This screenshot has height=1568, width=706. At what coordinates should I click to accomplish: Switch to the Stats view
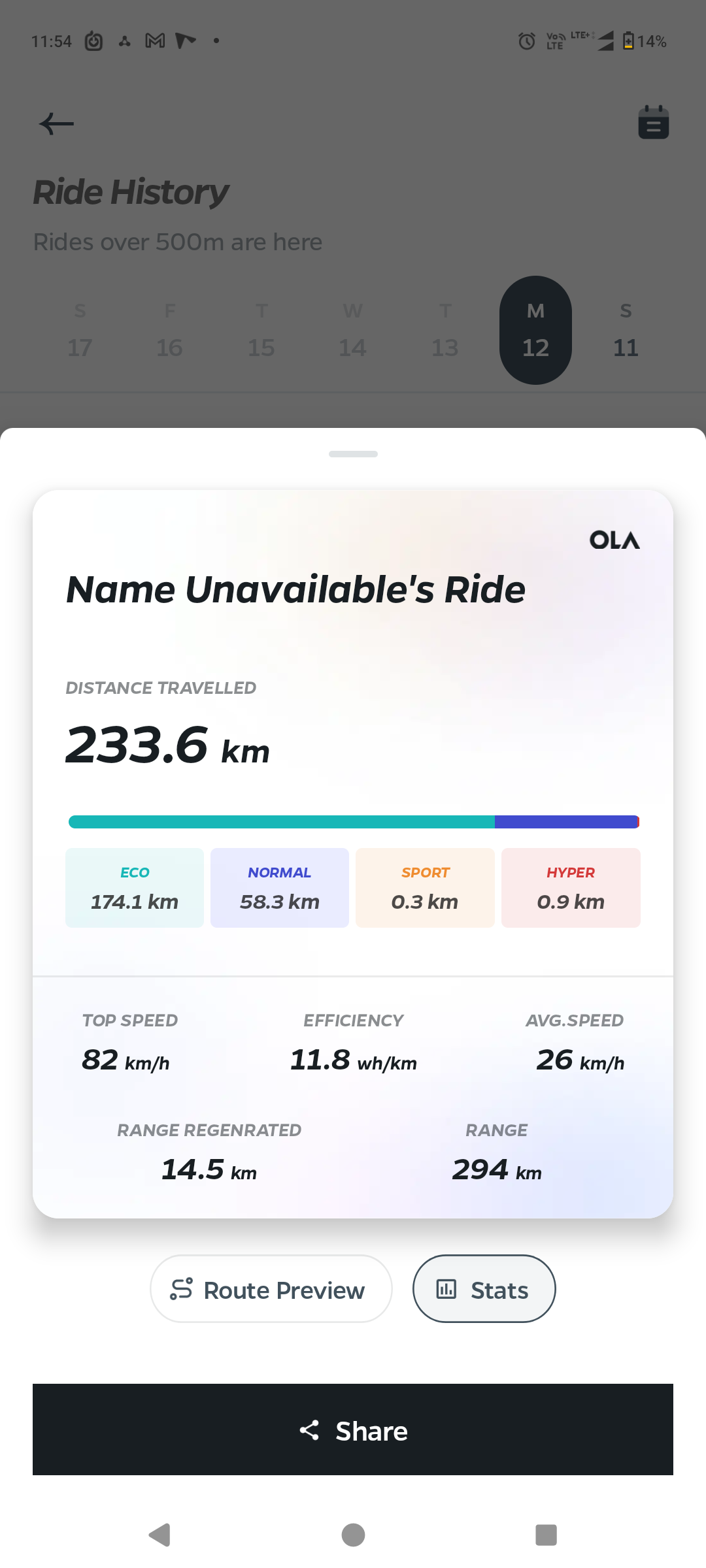tap(484, 1289)
